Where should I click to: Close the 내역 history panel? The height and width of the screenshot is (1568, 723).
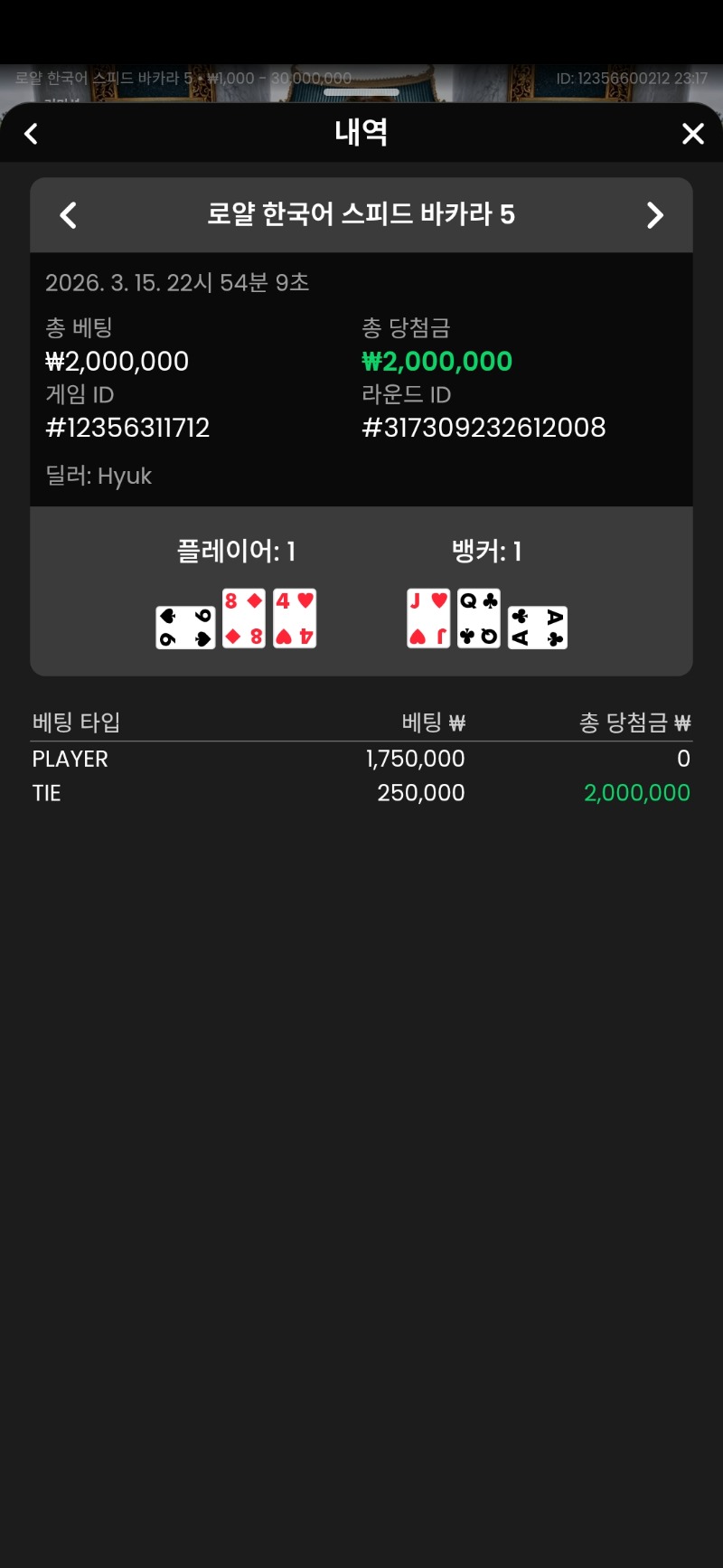point(692,134)
